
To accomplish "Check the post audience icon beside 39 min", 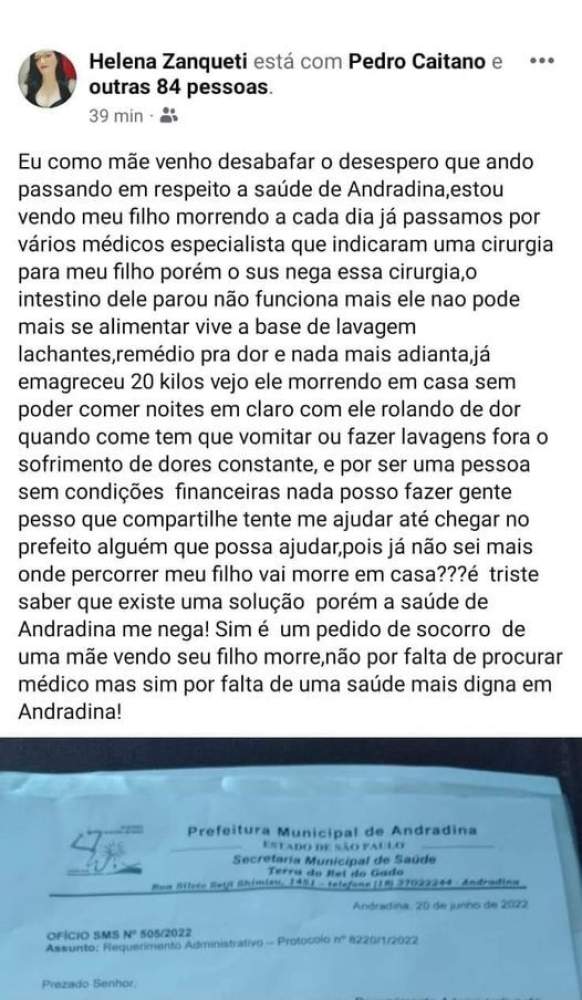I will [168, 115].
